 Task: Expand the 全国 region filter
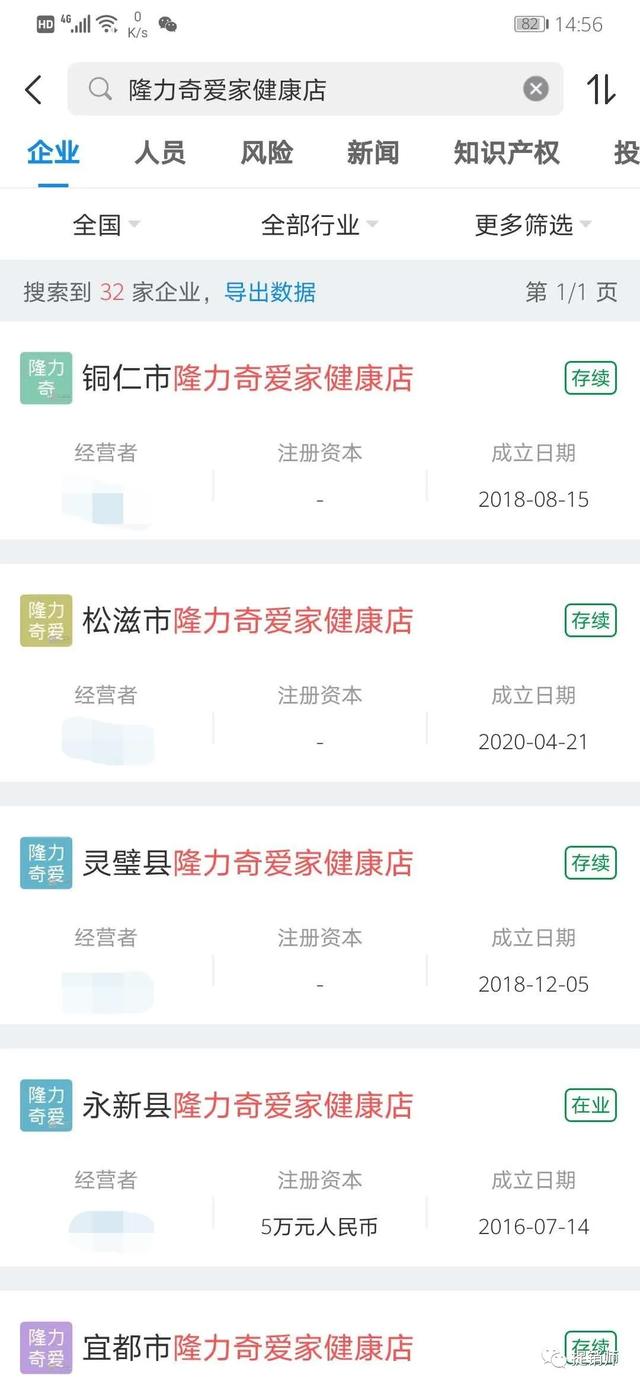click(x=105, y=225)
